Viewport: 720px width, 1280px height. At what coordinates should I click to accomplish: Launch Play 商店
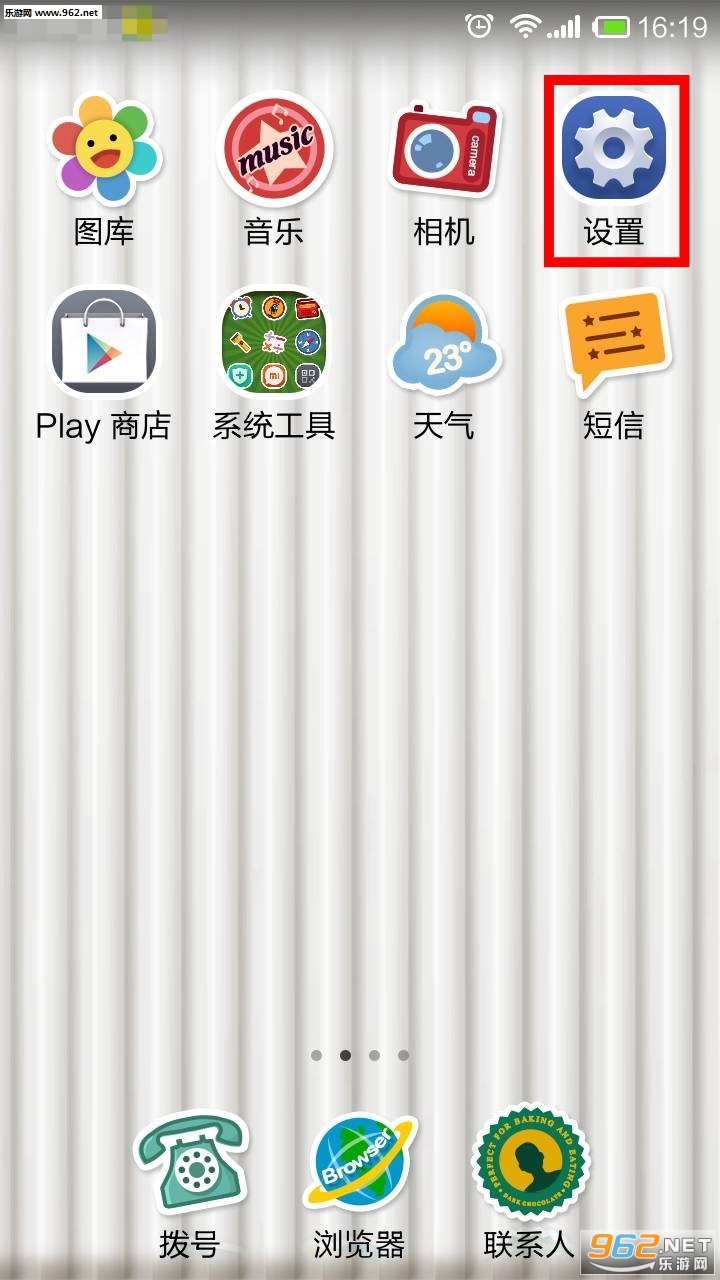104,345
